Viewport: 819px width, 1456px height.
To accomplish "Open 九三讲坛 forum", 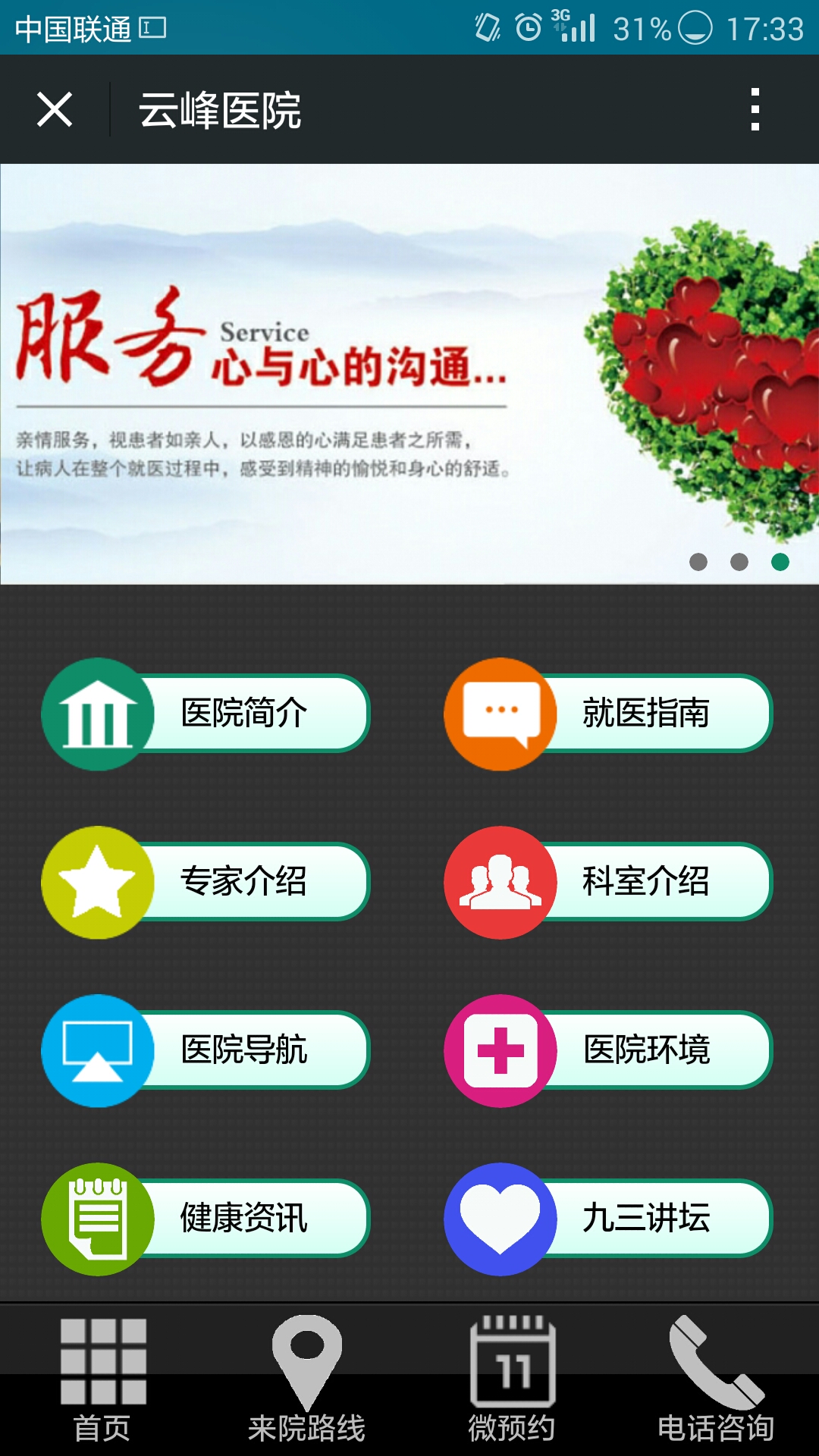I will tap(608, 1219).
